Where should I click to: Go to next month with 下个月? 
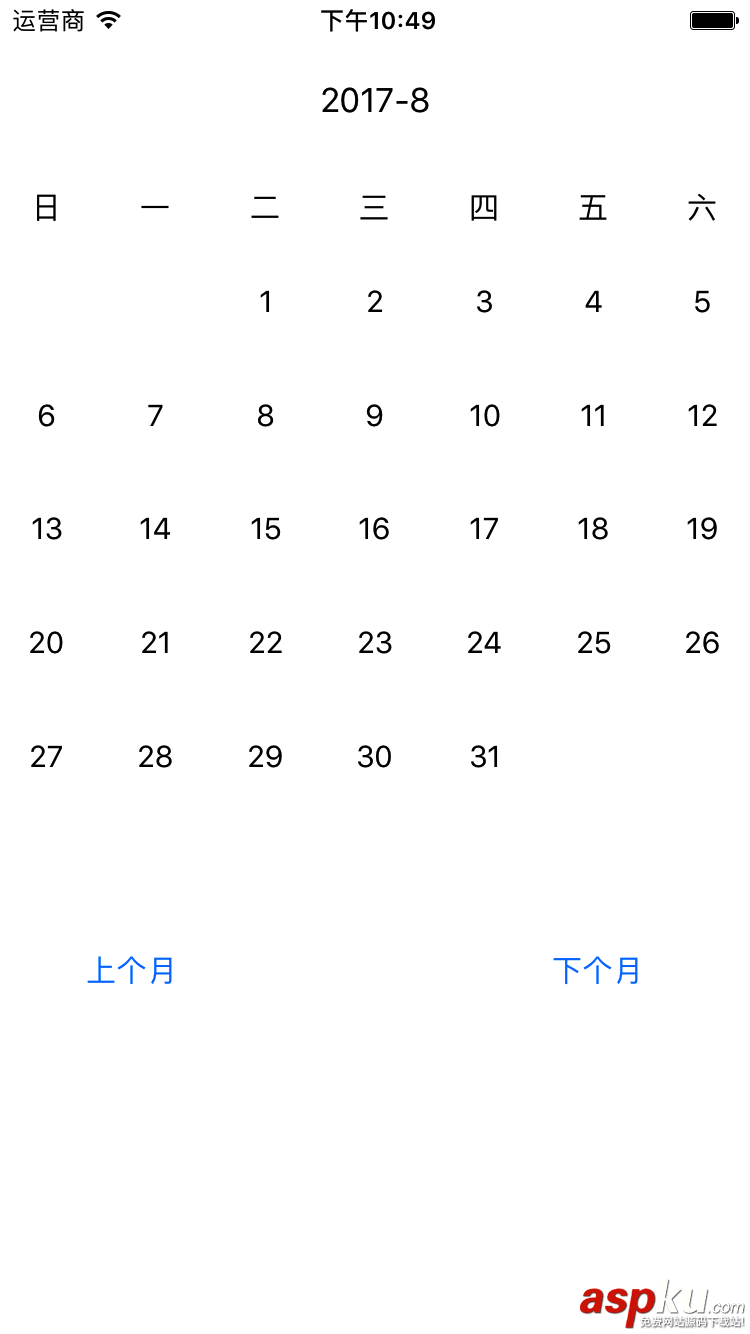[597, 970]
